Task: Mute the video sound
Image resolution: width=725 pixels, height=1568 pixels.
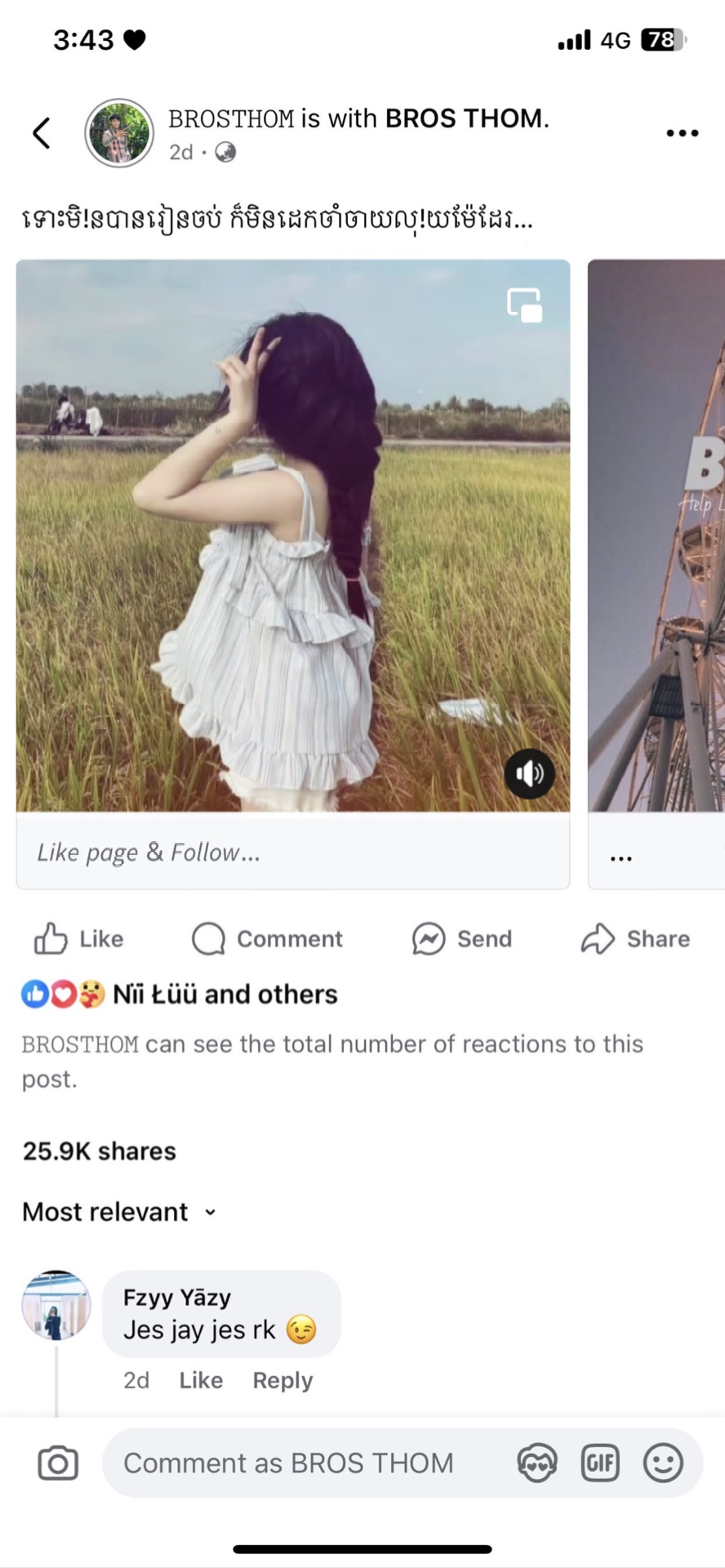Action: (x=529, y=773)
